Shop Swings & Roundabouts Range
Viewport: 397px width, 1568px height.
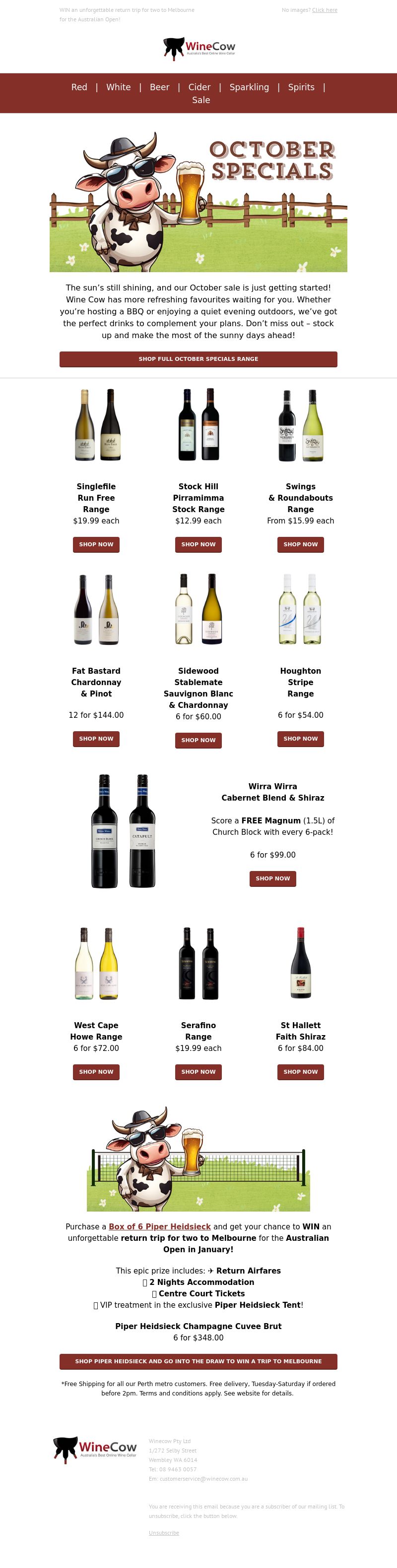[x=301, y=544]
